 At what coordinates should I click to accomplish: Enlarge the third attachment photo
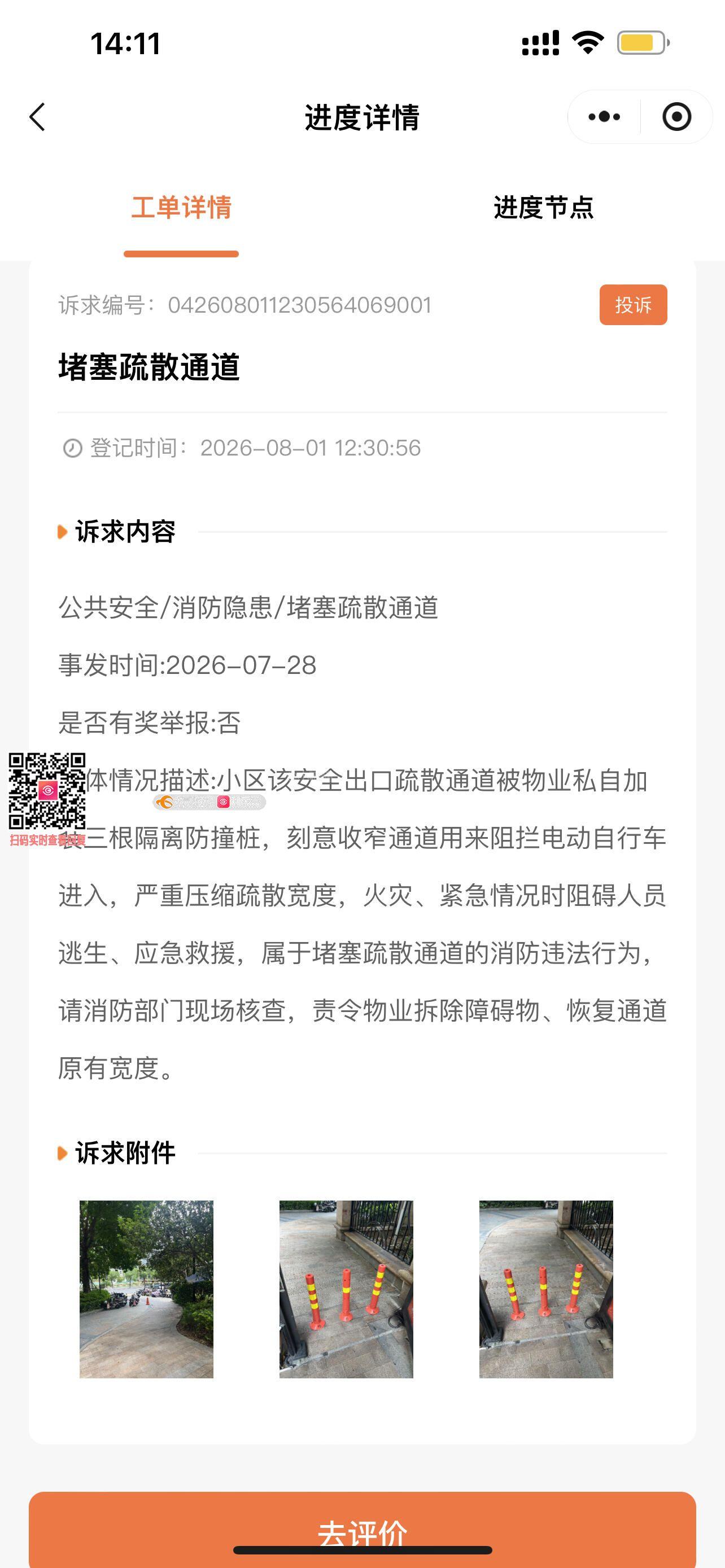pyautogui.click(x=545, y=1289)
